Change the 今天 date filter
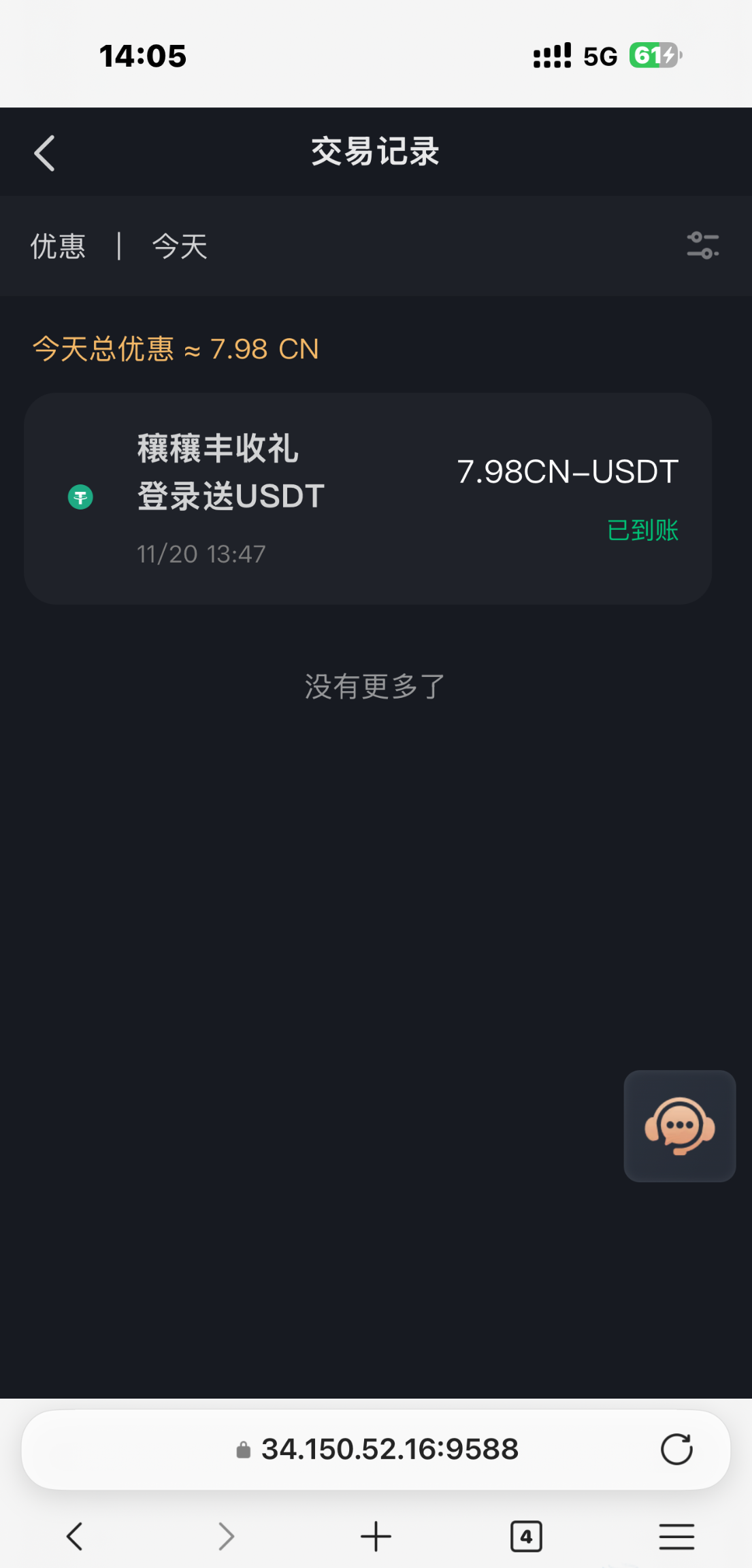752x1568 pixels. (180, 246)
